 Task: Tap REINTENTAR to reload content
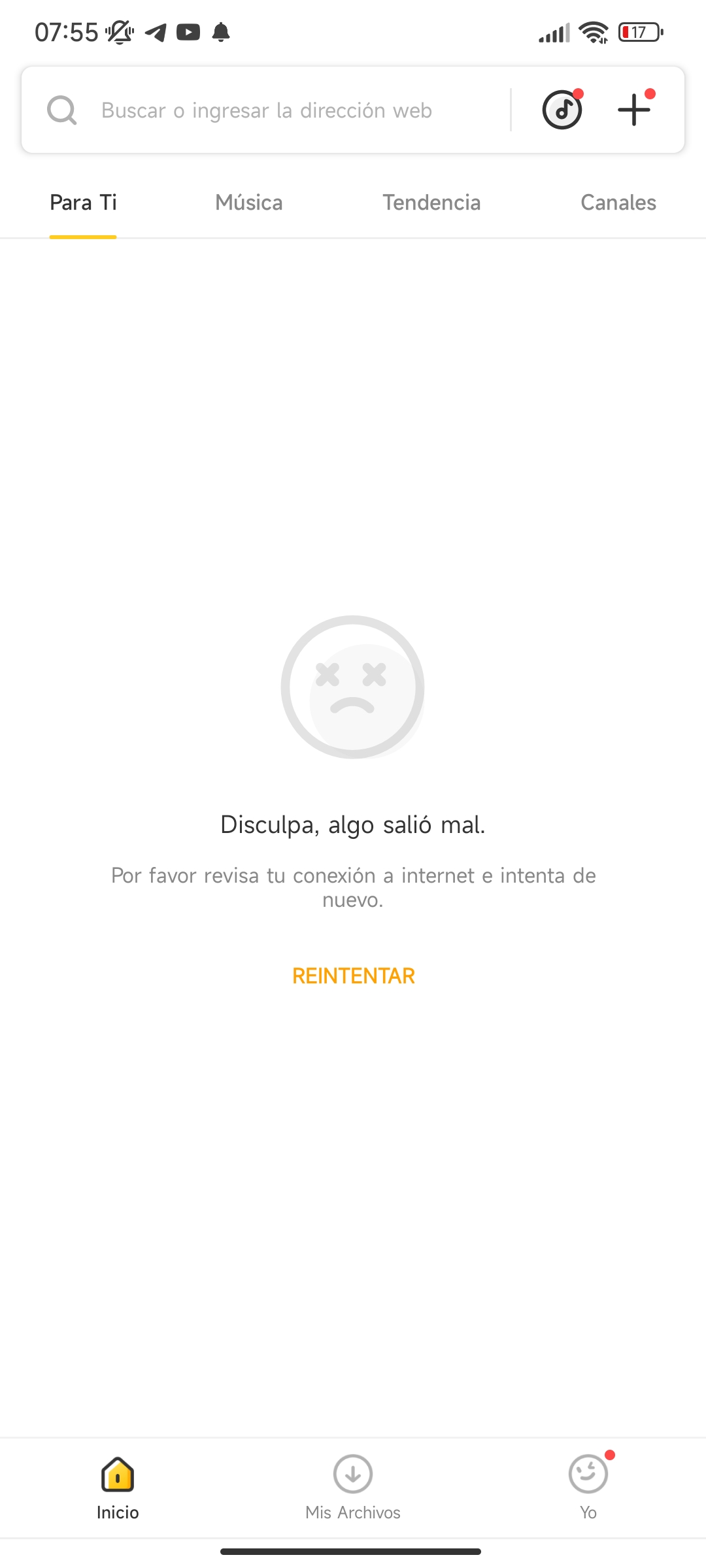tap(353, 976)
